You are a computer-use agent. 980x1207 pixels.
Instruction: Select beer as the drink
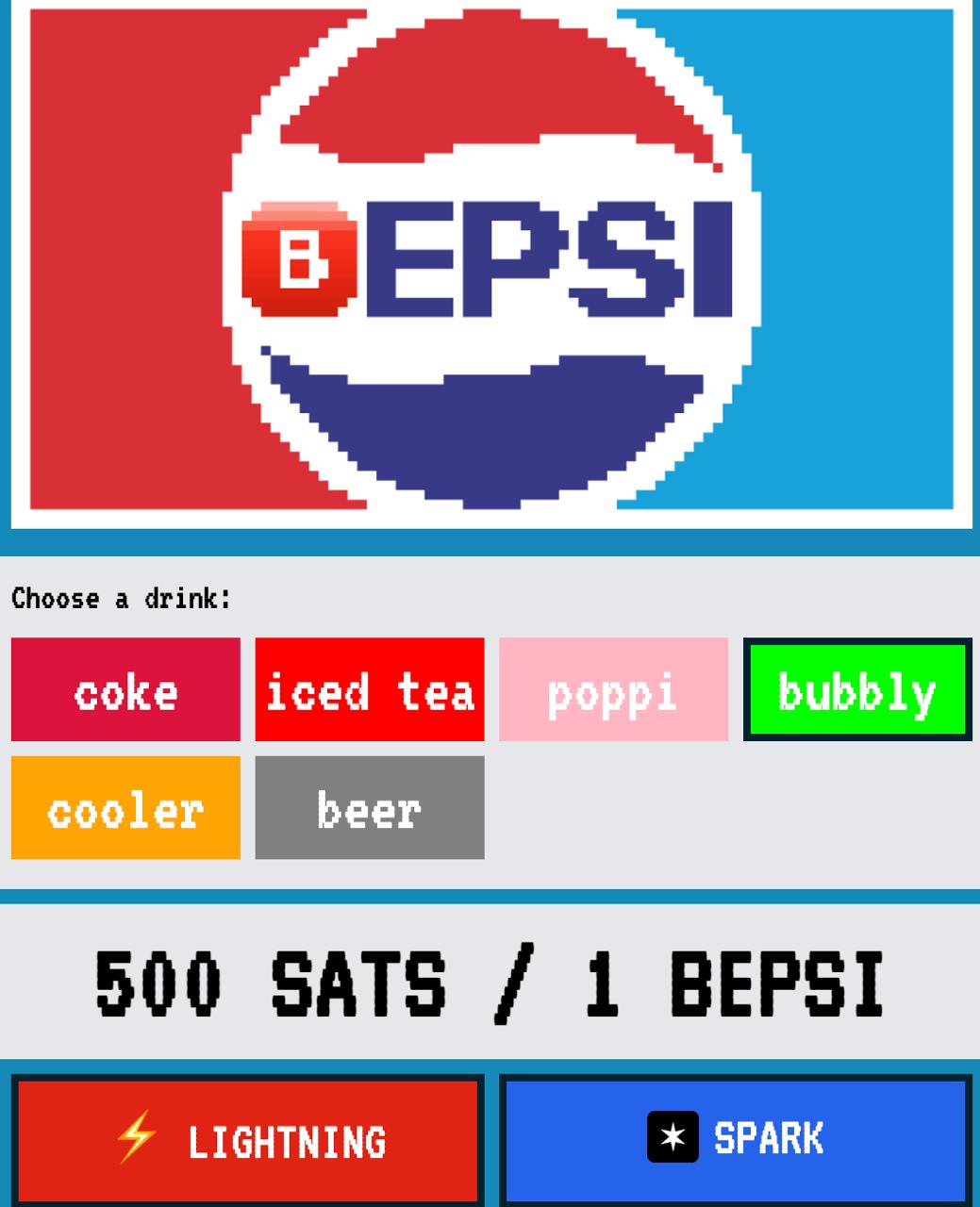pyautogui.click(x=369, y=807)
